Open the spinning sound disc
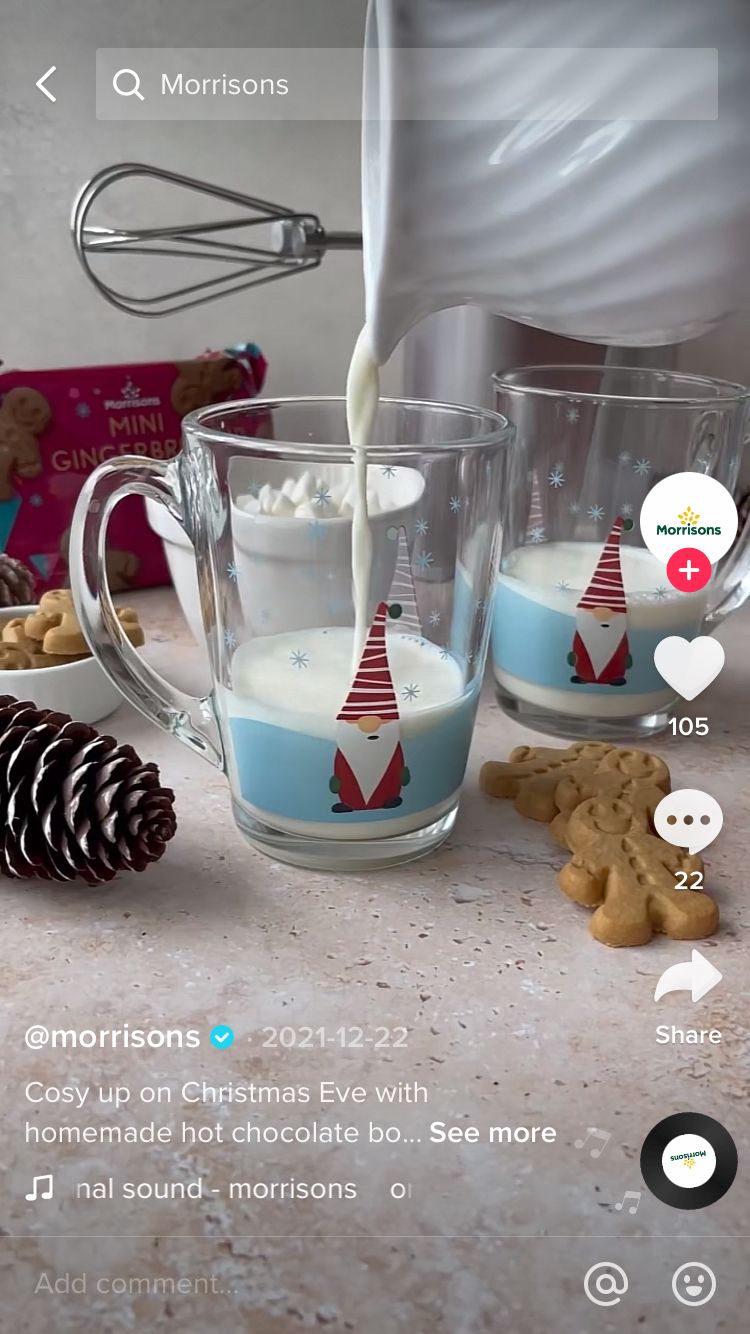The image size is (750, 1334). [689, 1161]
